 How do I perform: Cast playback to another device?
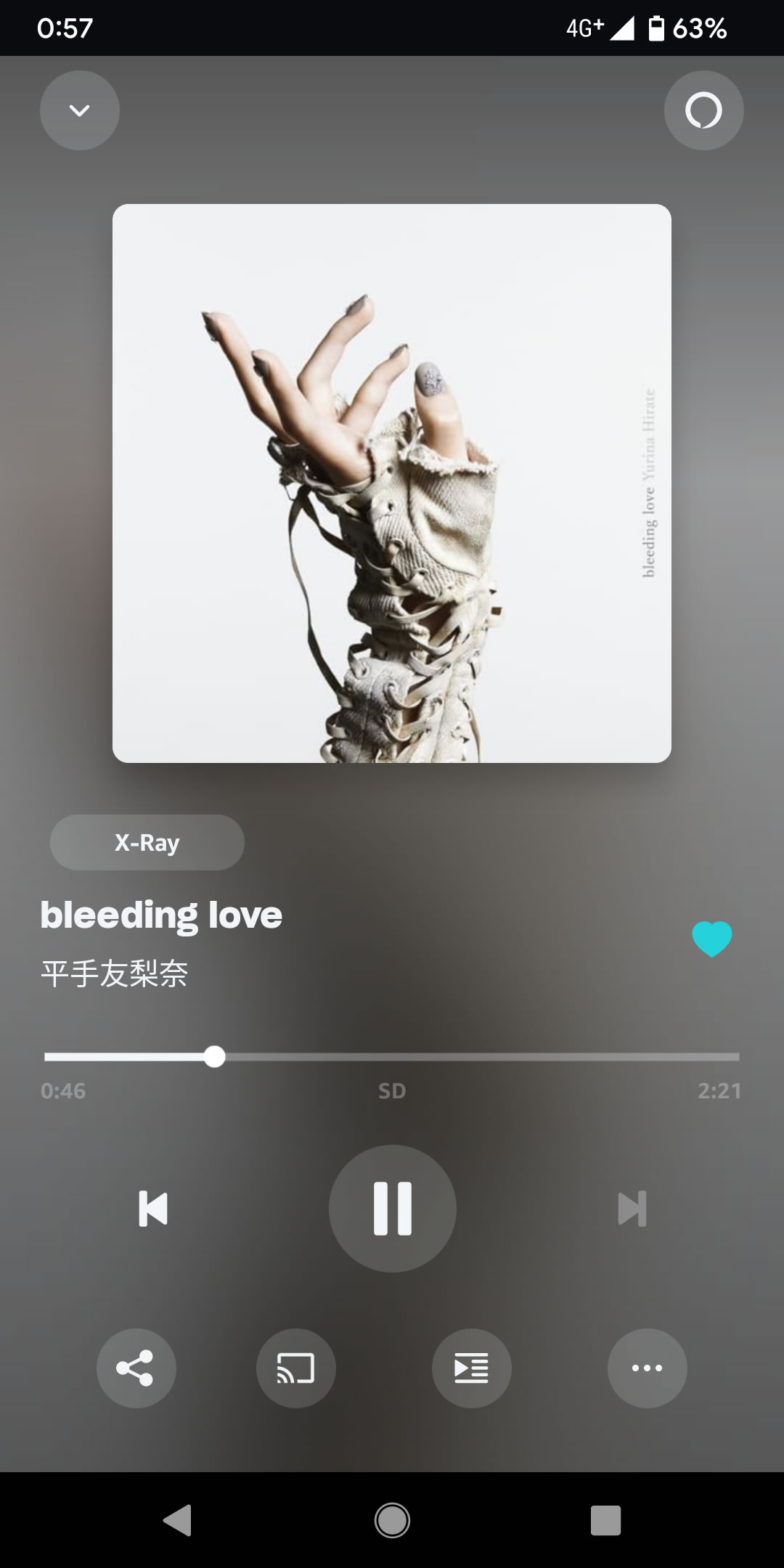click(x=296, y=1368)
